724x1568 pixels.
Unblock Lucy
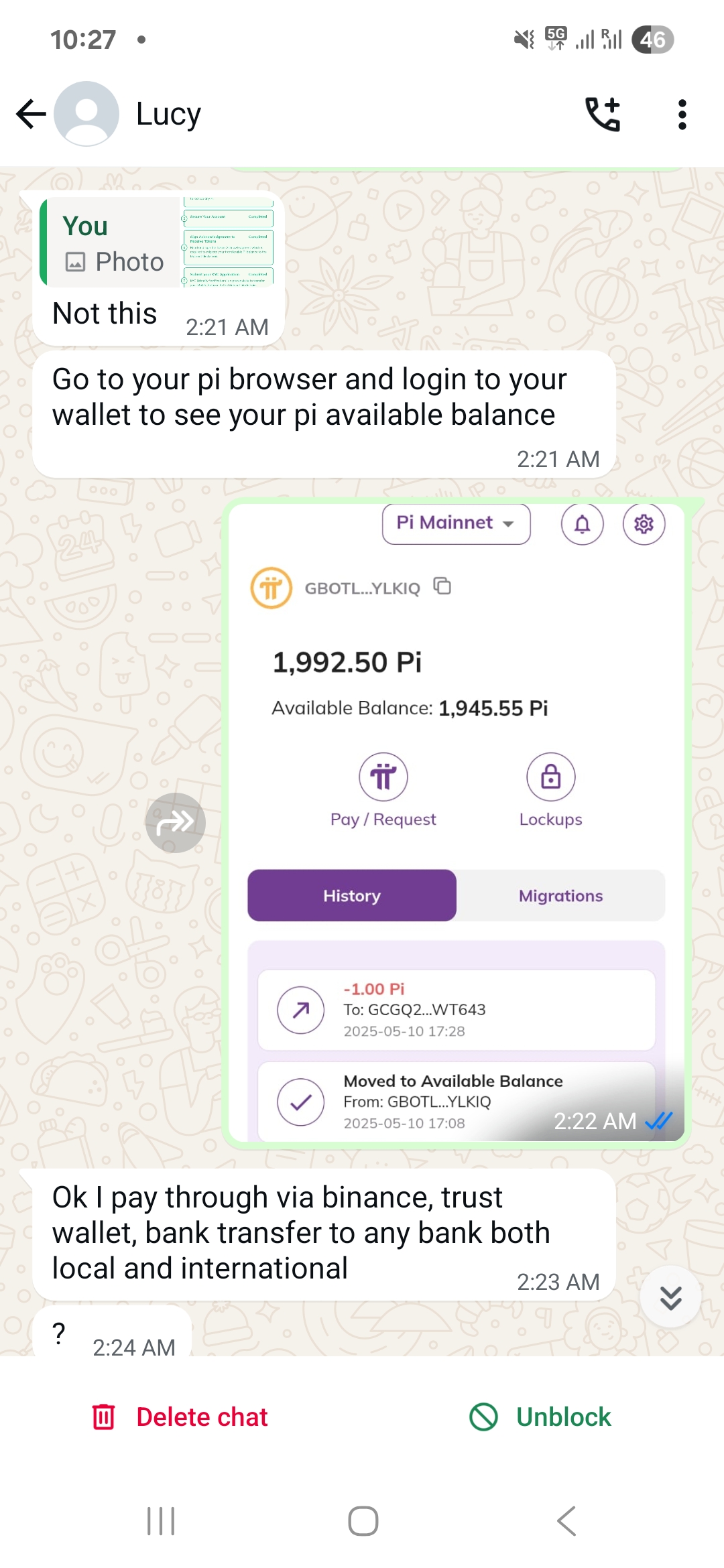tap(540, 1417)
